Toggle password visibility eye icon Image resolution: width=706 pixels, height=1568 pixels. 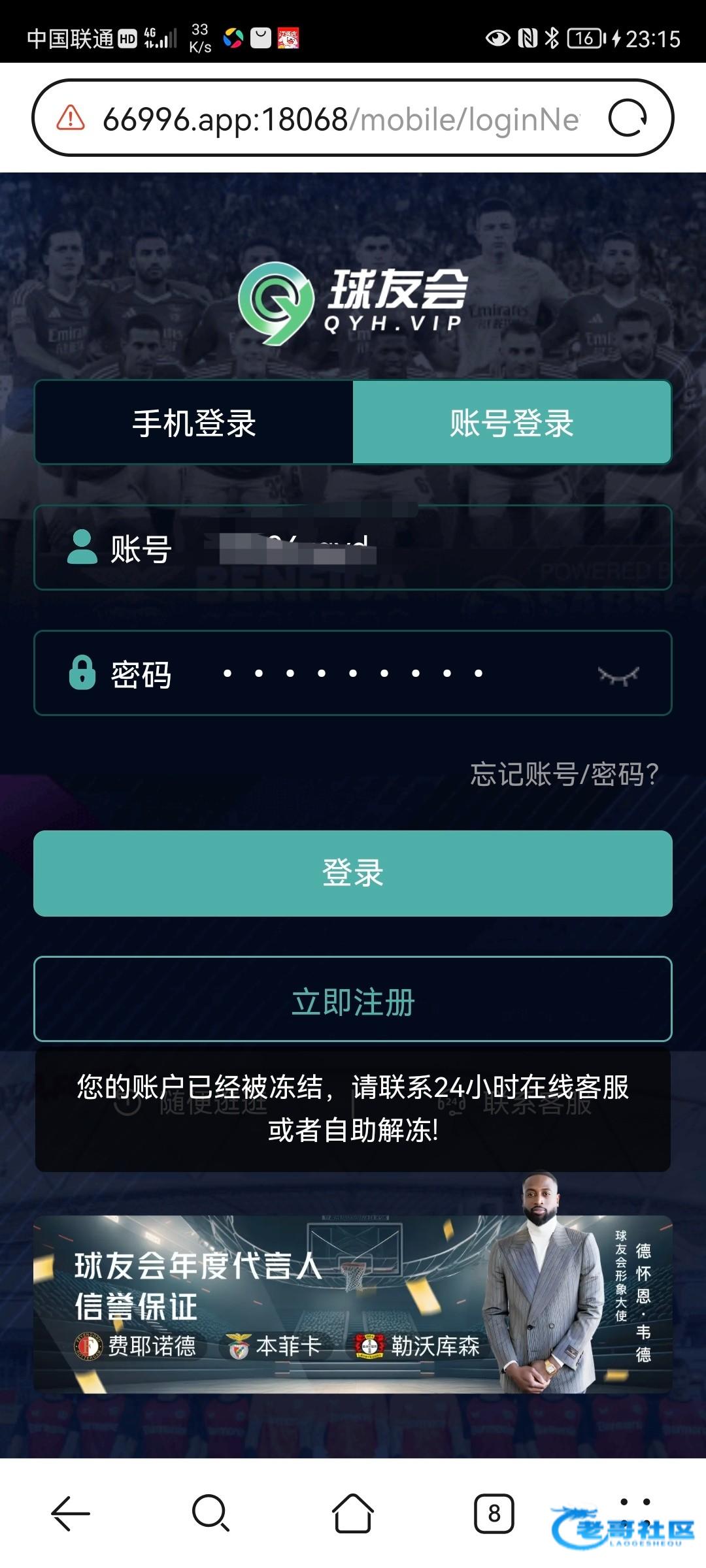[618, 675]
